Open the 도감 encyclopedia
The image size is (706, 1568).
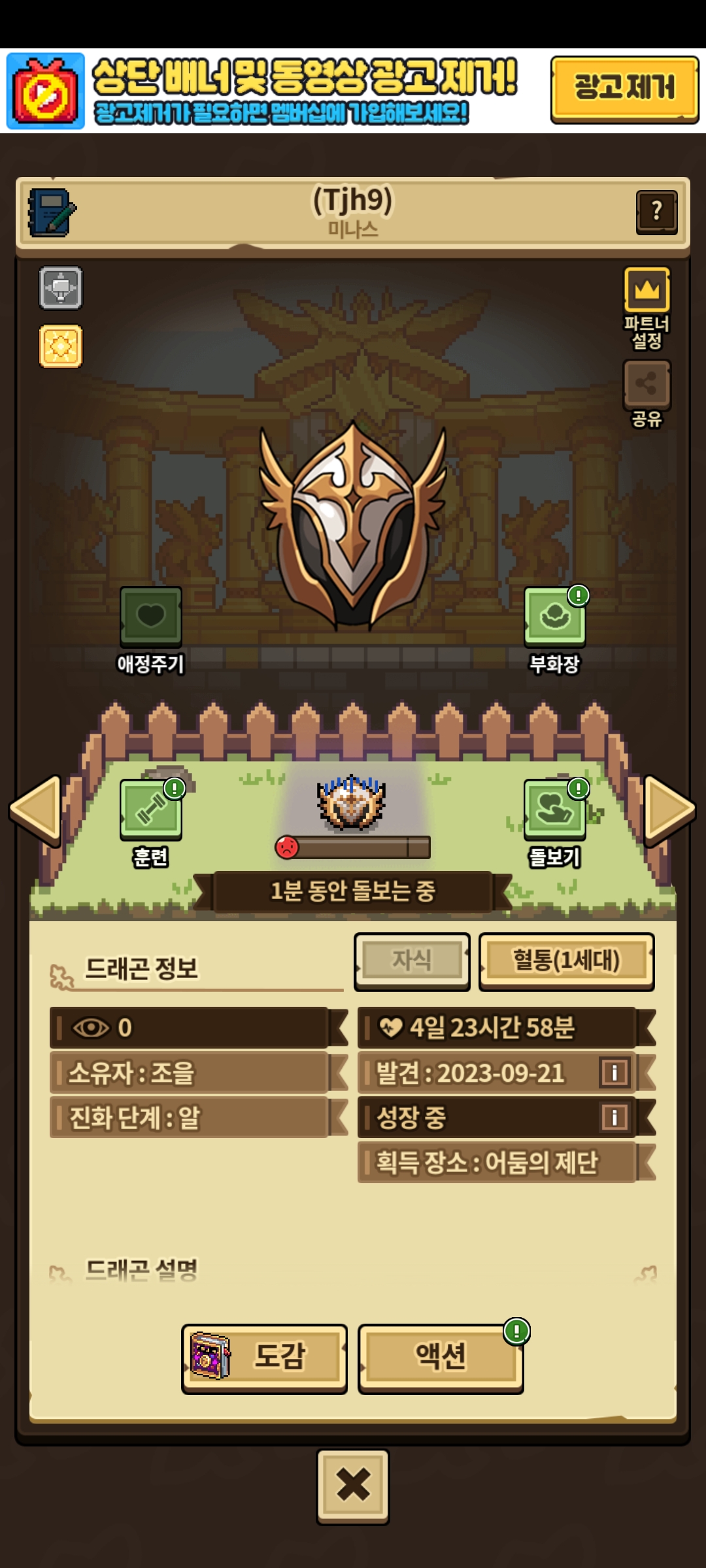click(264, 1358)
